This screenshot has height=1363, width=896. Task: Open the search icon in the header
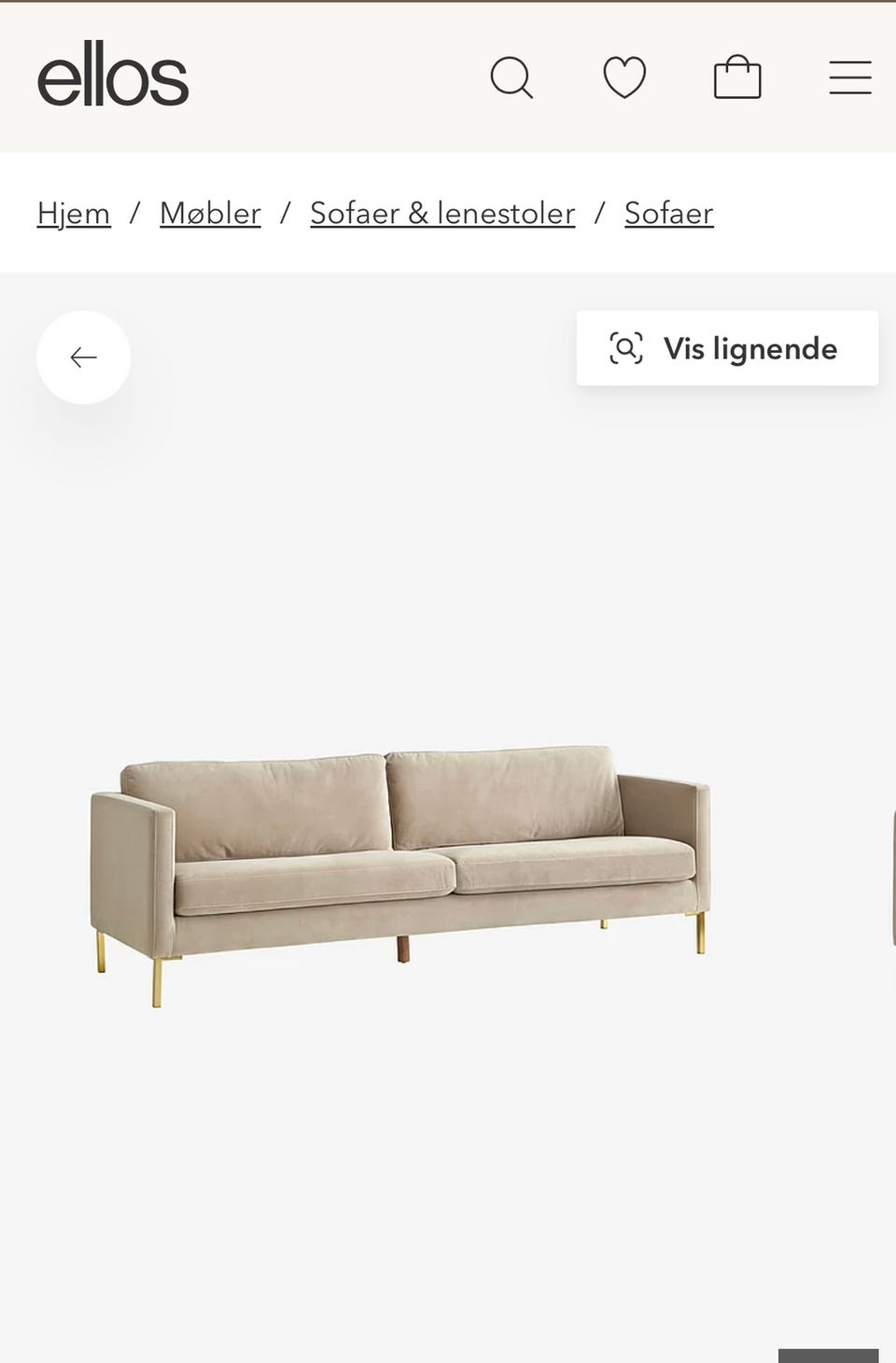point(511,77)
